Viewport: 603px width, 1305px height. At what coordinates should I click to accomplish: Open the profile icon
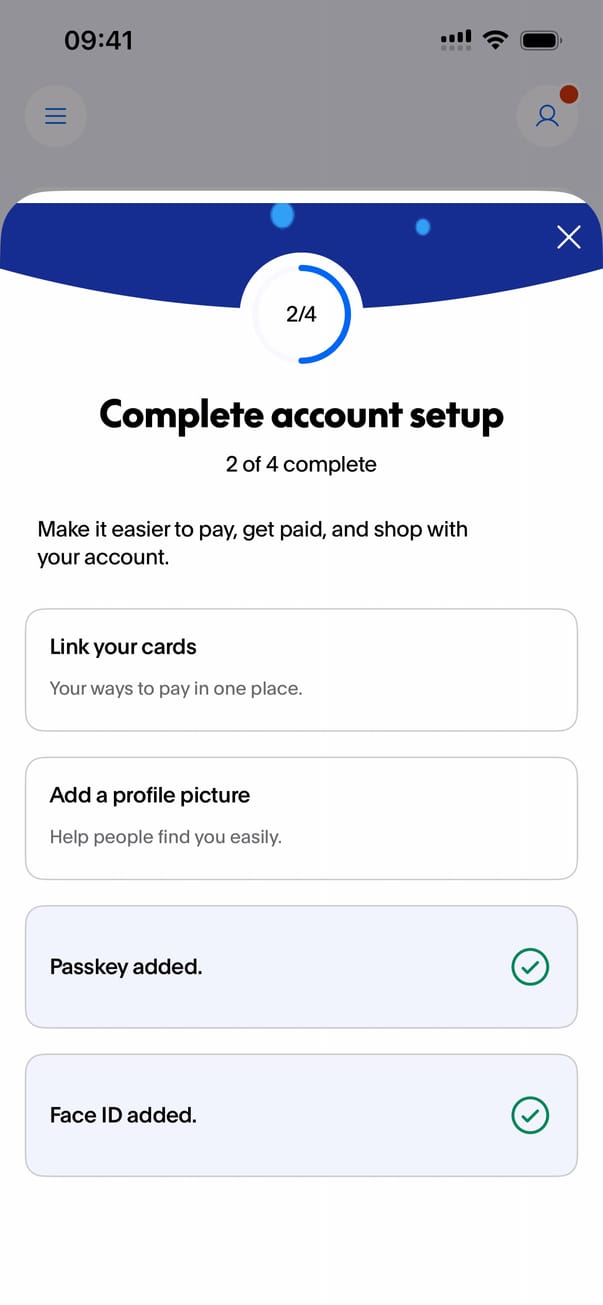pos(547,116)
